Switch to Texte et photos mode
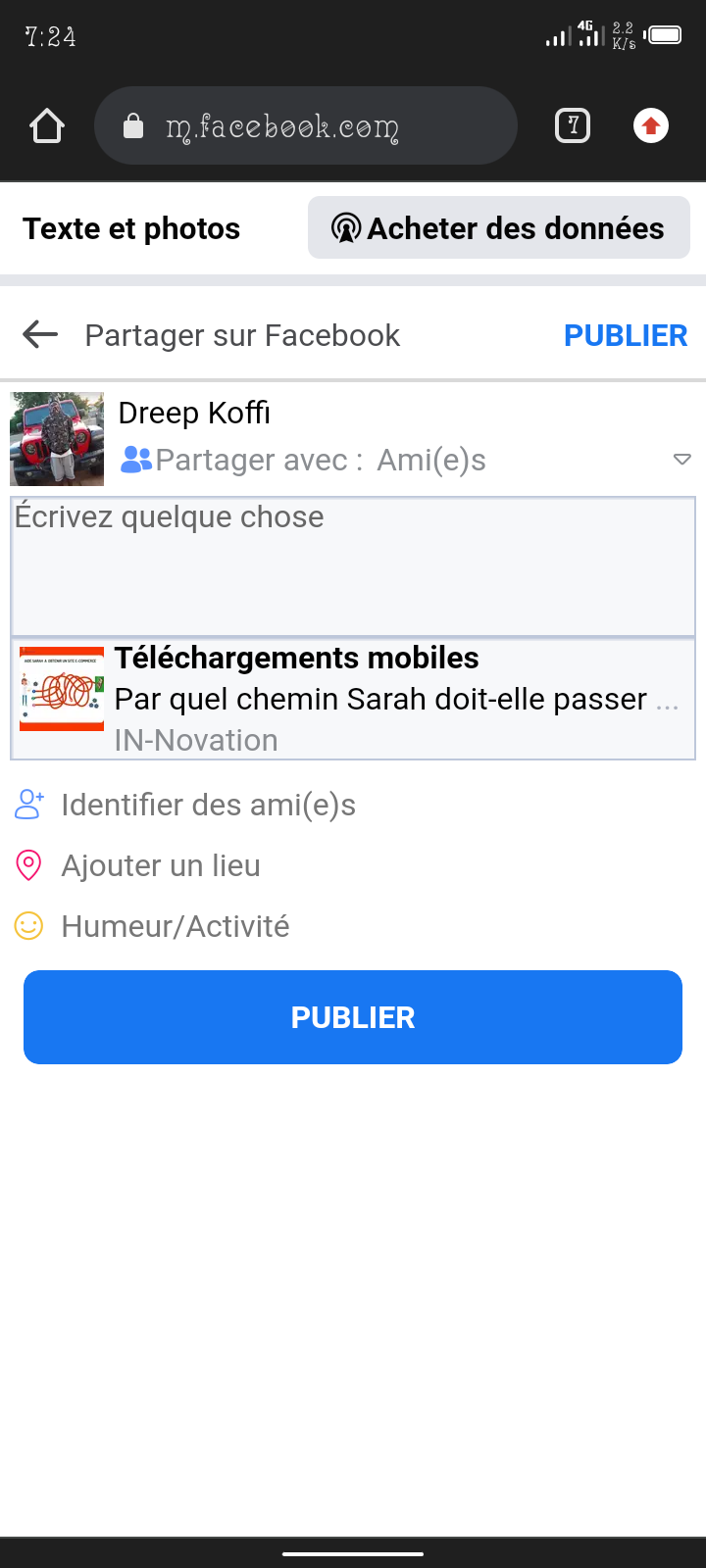This screenshot has height=1568, width=706. (x=131, y=228)
